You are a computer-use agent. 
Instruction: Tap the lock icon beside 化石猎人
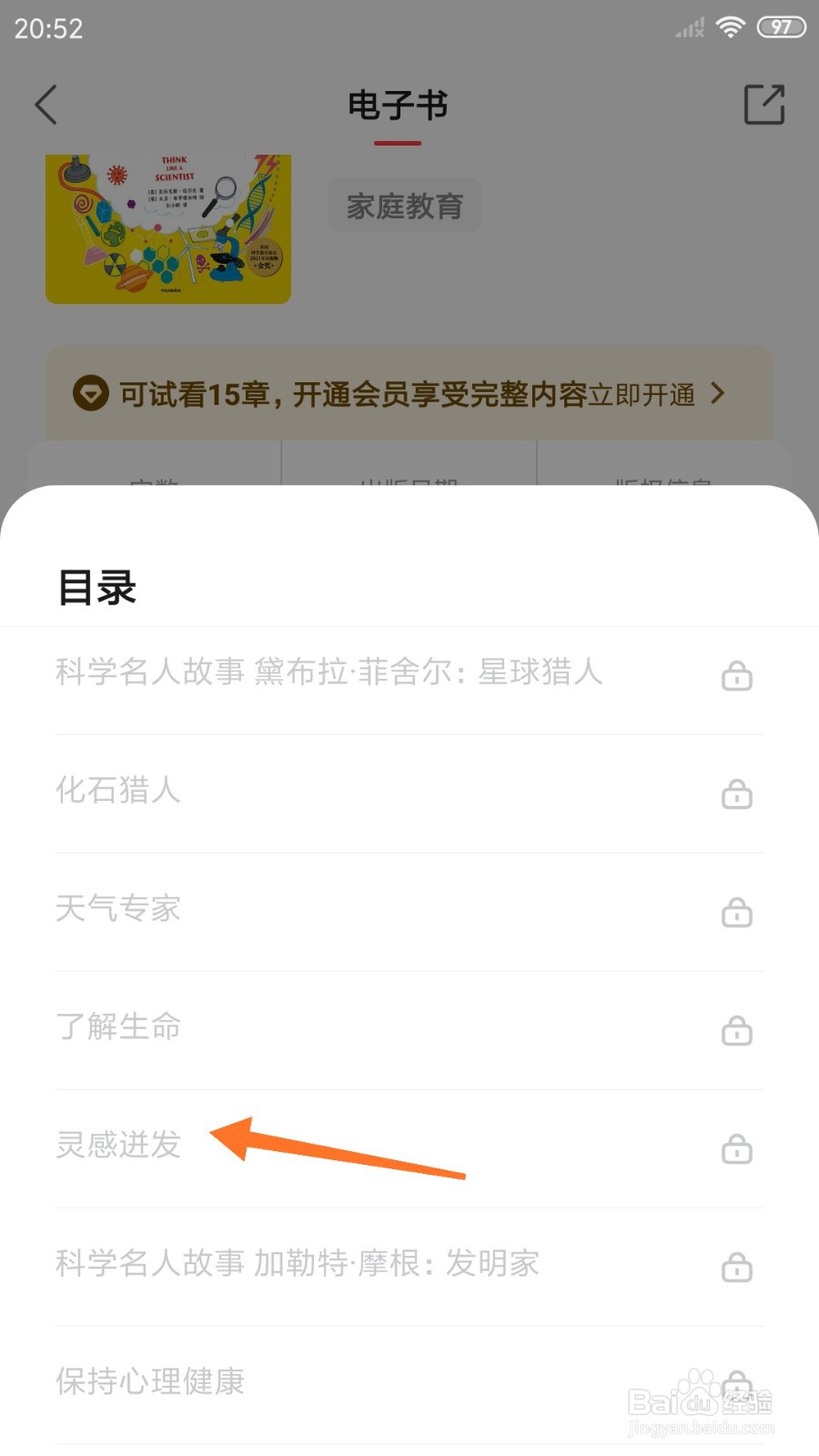click(738, 794)
